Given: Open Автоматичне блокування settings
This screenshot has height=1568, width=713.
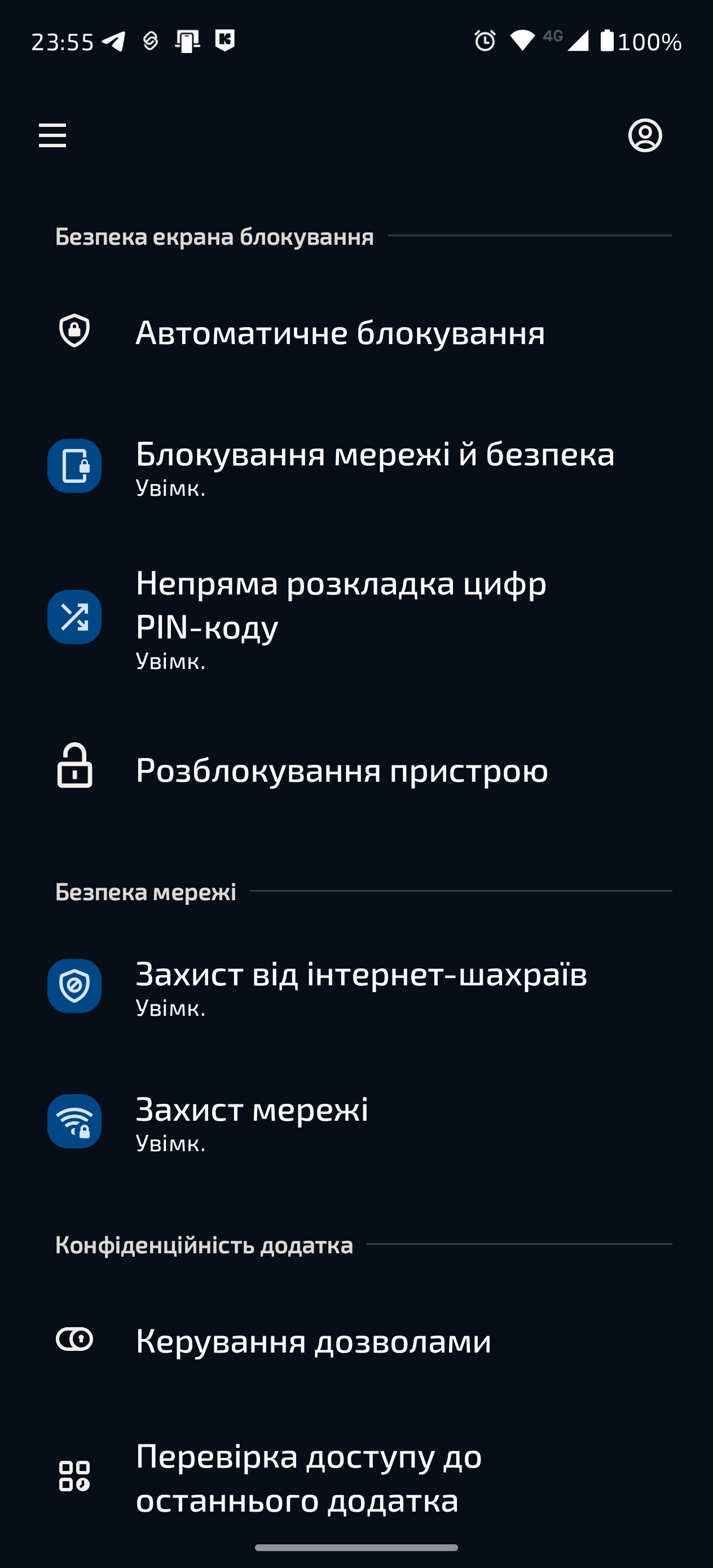Looking at the screenshot, I should click(340, 332).
